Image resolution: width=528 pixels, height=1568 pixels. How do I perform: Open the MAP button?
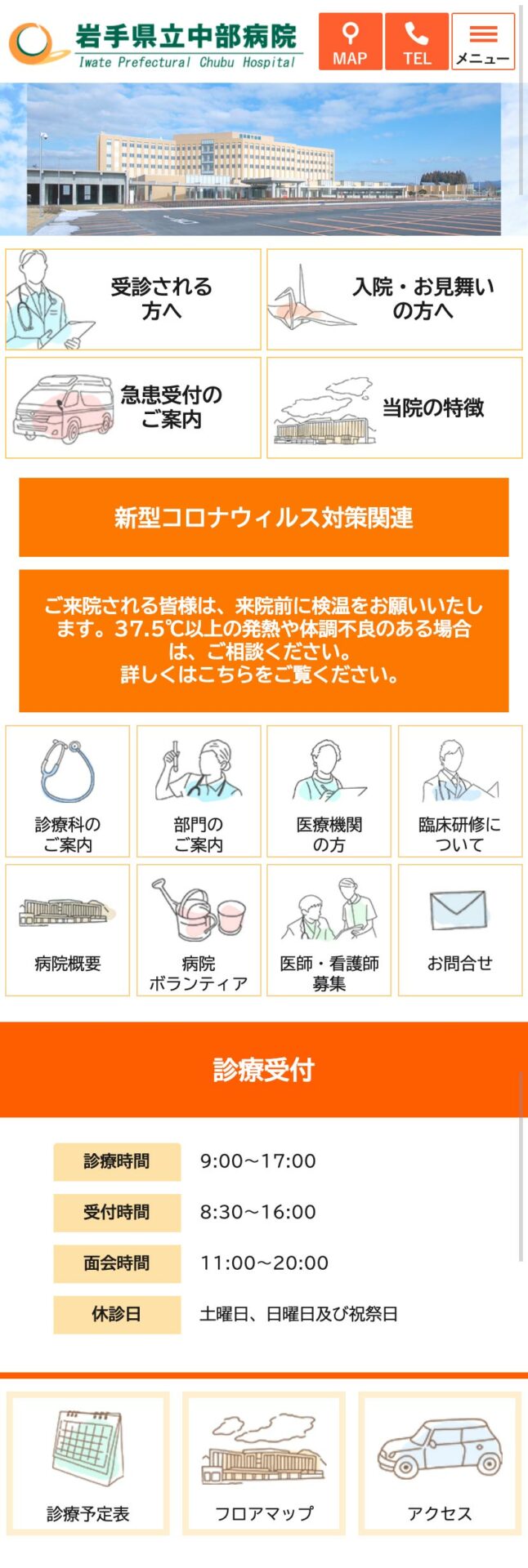(x=350, y=41)
